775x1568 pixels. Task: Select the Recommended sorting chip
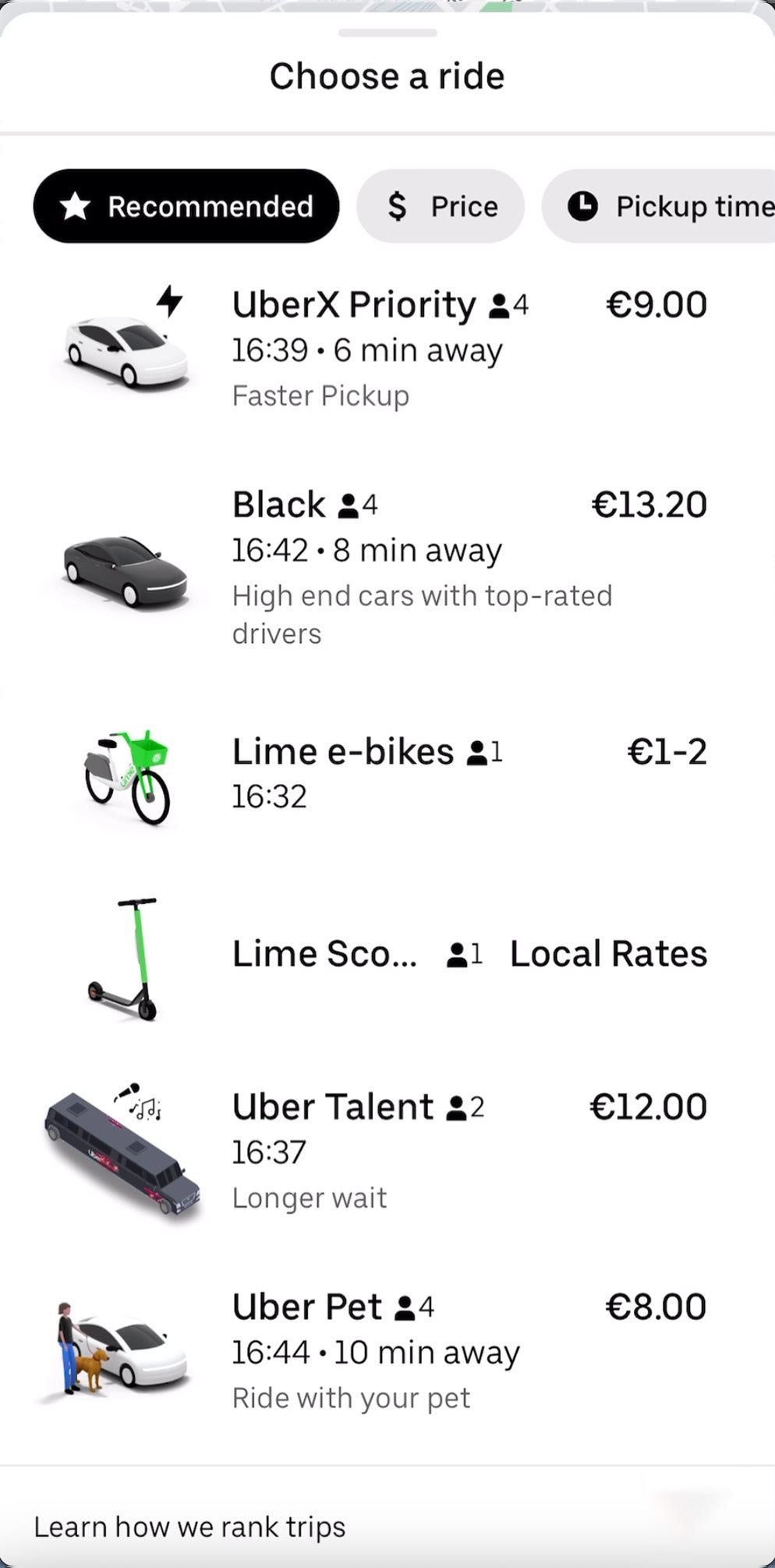click(x=186, y=206)
